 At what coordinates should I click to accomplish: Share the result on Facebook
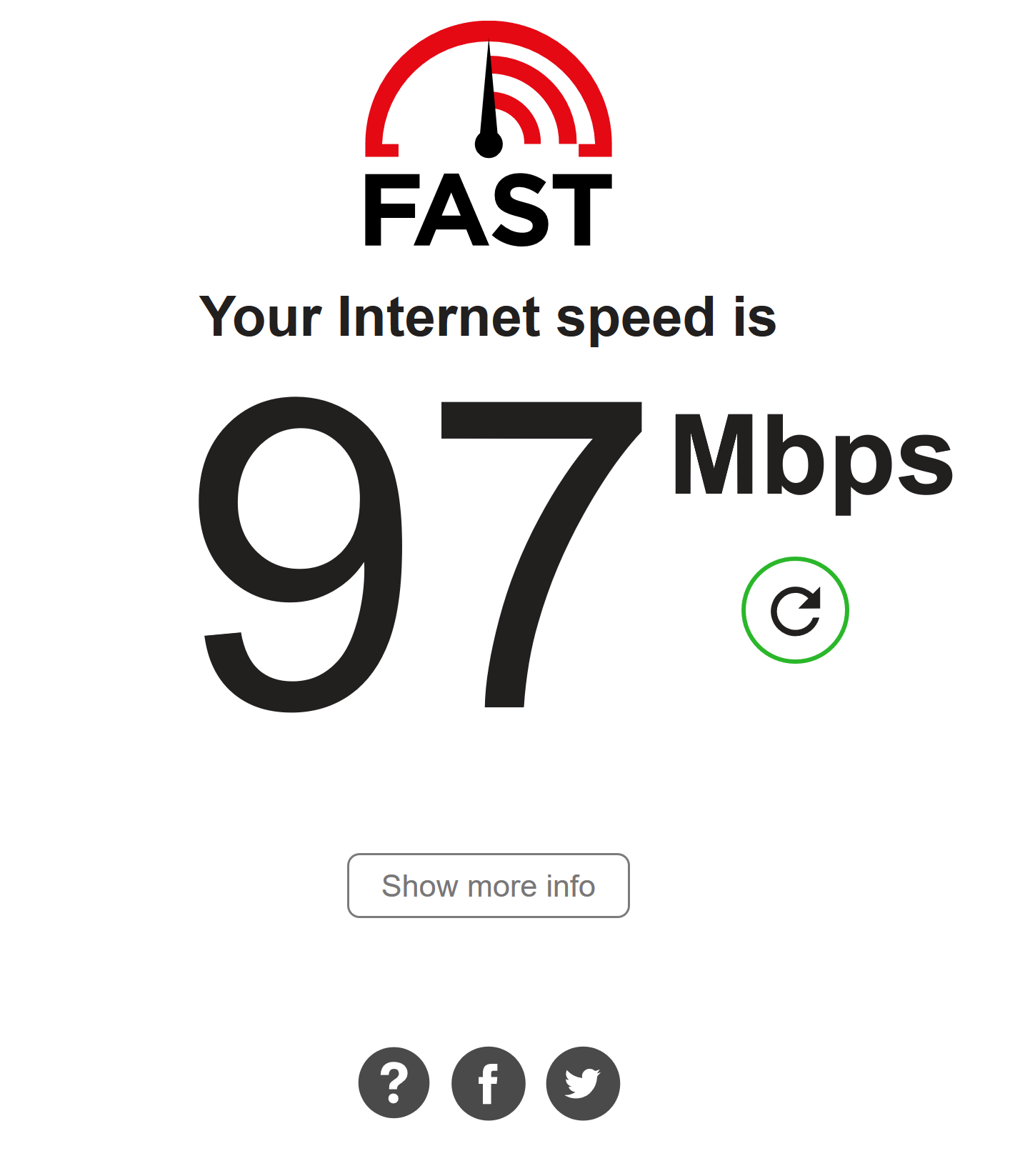click(489, 1083)
